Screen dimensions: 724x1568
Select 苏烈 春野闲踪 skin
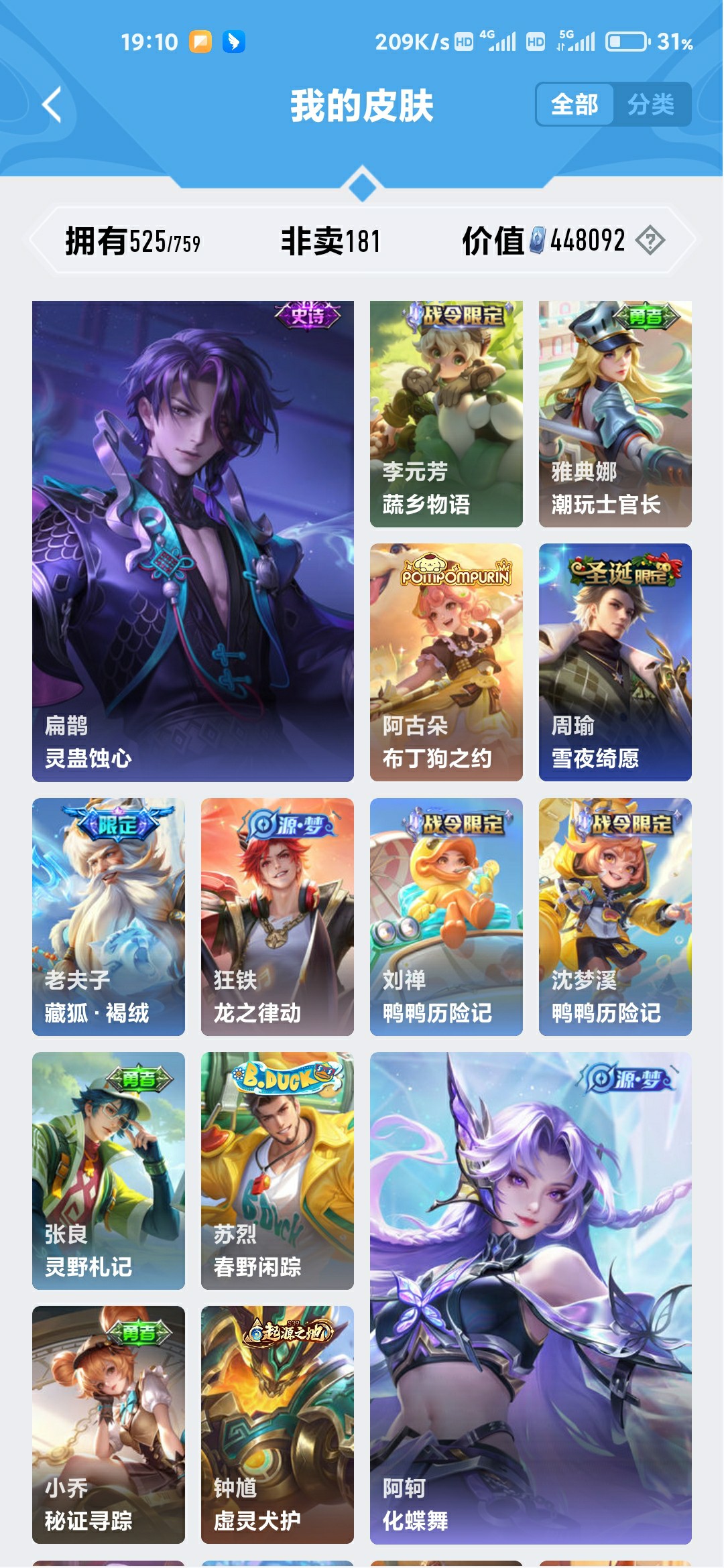tap(277, 1170)
